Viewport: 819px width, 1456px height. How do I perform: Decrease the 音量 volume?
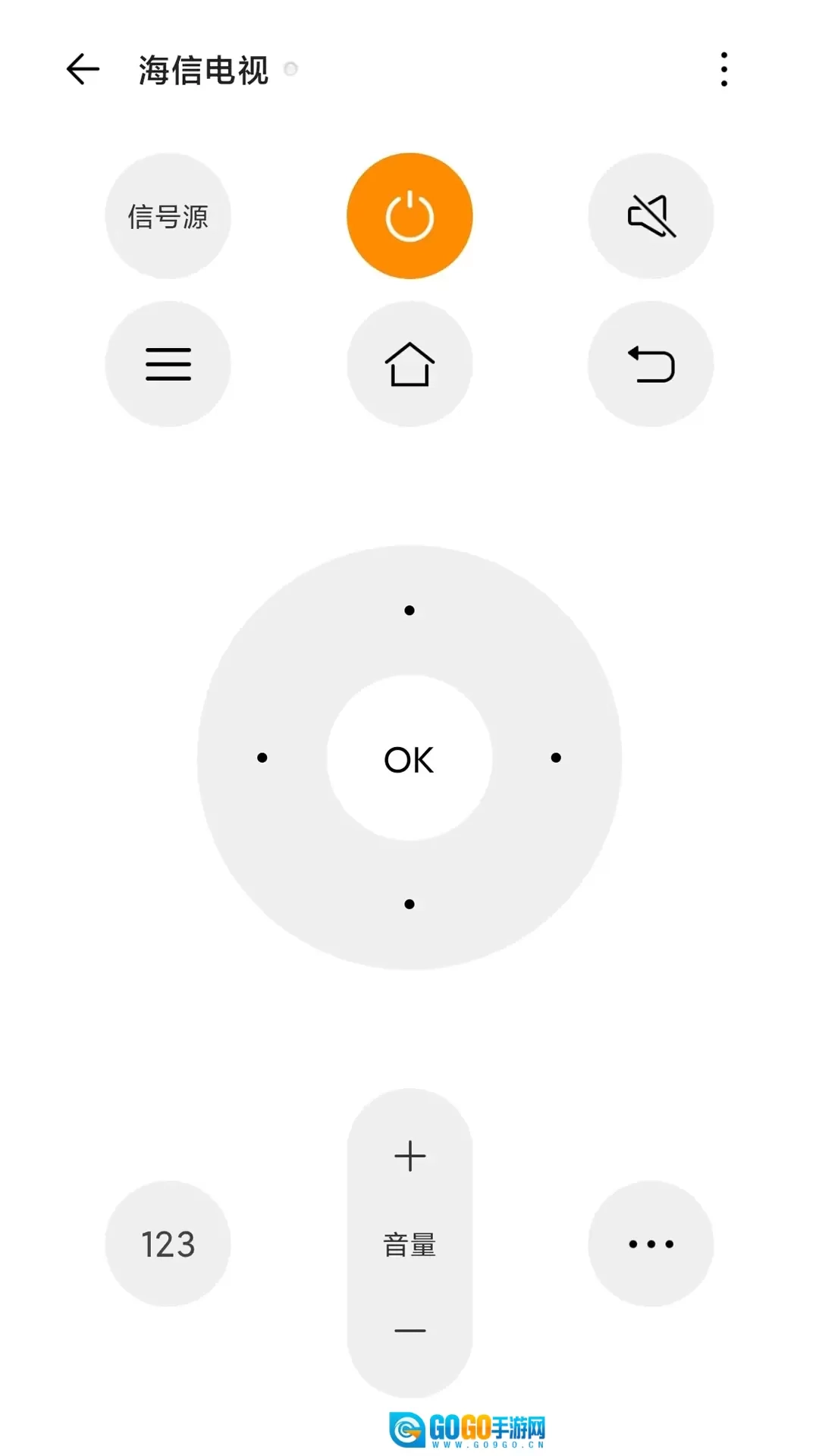(409, 1330)
